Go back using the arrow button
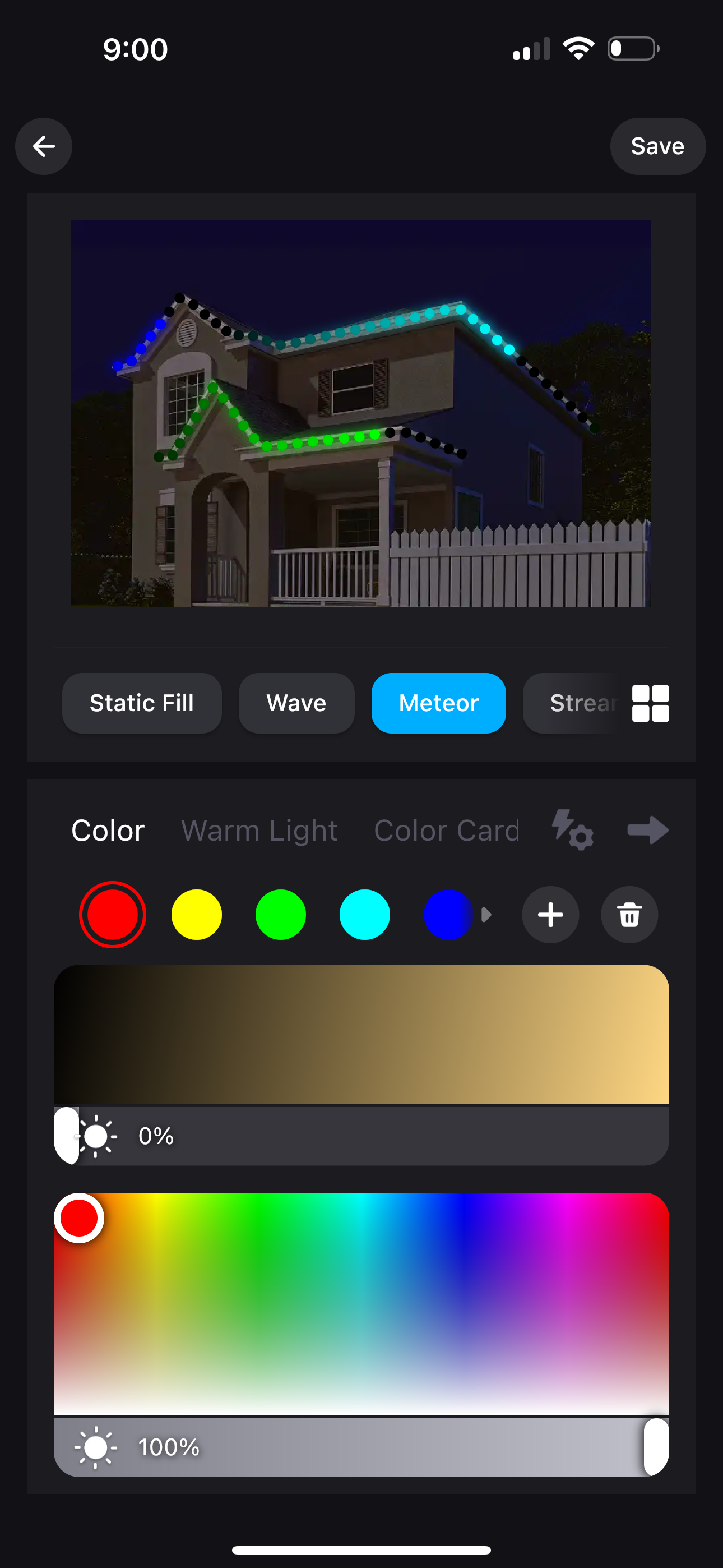 (43, 146)
